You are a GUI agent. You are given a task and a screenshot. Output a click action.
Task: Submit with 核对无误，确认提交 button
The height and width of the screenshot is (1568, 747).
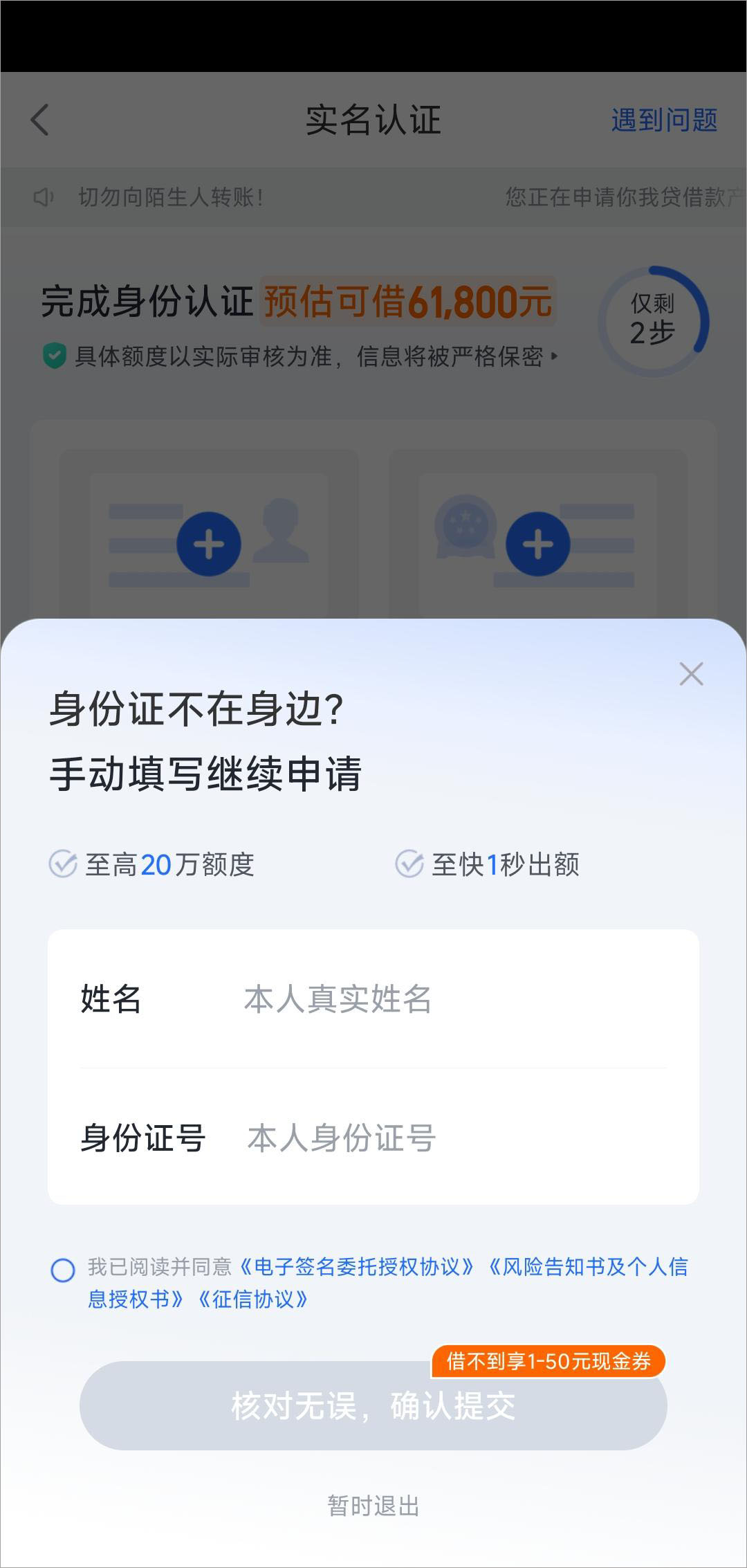[x=373, y=1406]
